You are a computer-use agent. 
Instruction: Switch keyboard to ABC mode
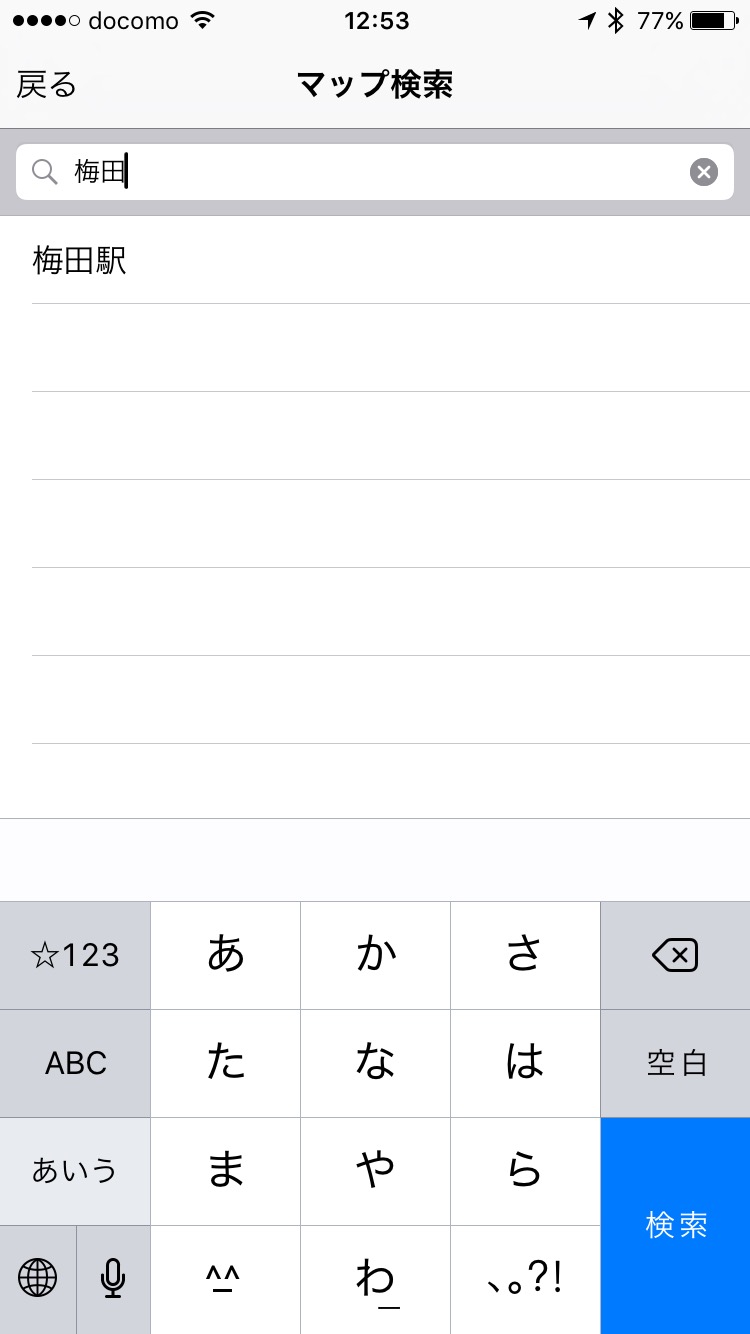tap(75, 1063)
